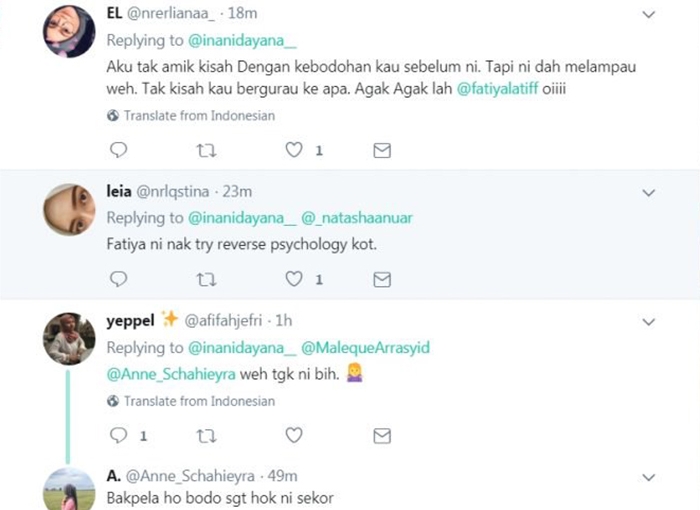Viewport: 700px width, 510px height.
Task: Open EL's profile picture
Action: [x=69, y=32]
